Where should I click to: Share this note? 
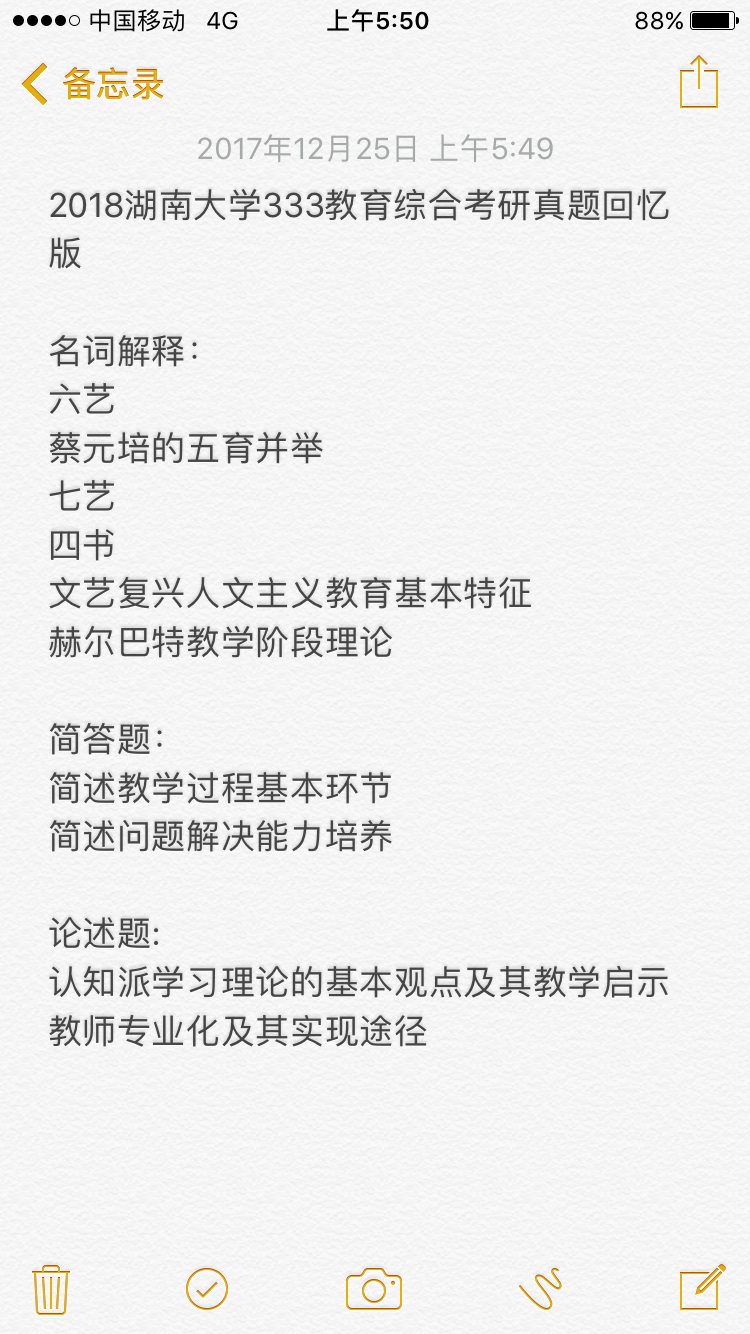point(699,82)
